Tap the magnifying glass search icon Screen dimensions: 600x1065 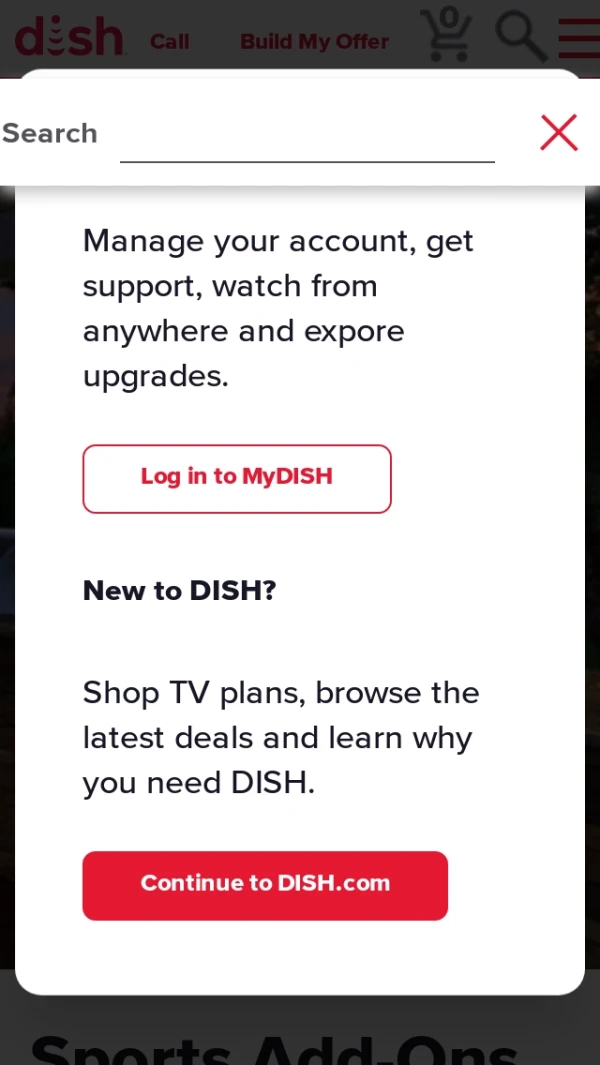[x=520, y=36]
